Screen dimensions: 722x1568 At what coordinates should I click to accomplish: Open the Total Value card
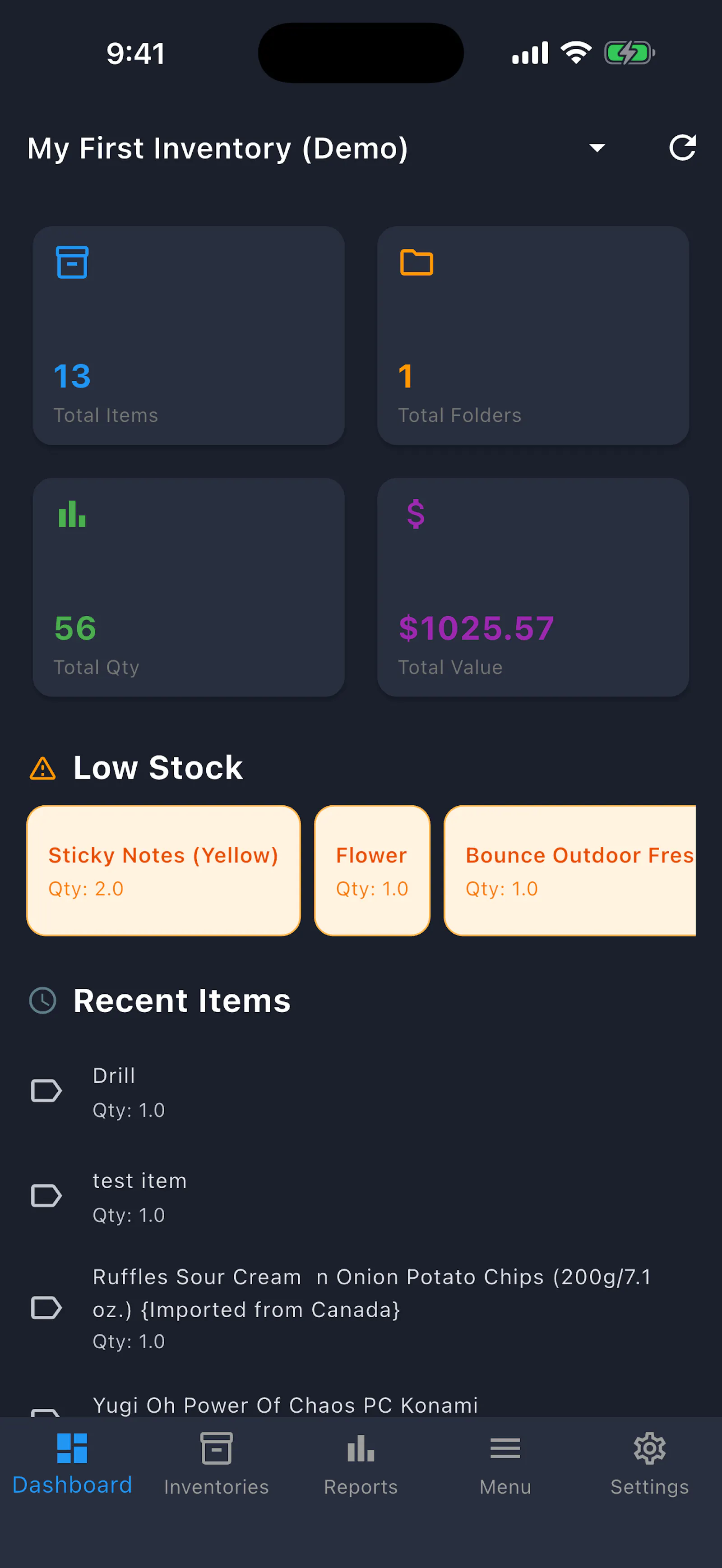pyautogui.click(x=533, y=587)
